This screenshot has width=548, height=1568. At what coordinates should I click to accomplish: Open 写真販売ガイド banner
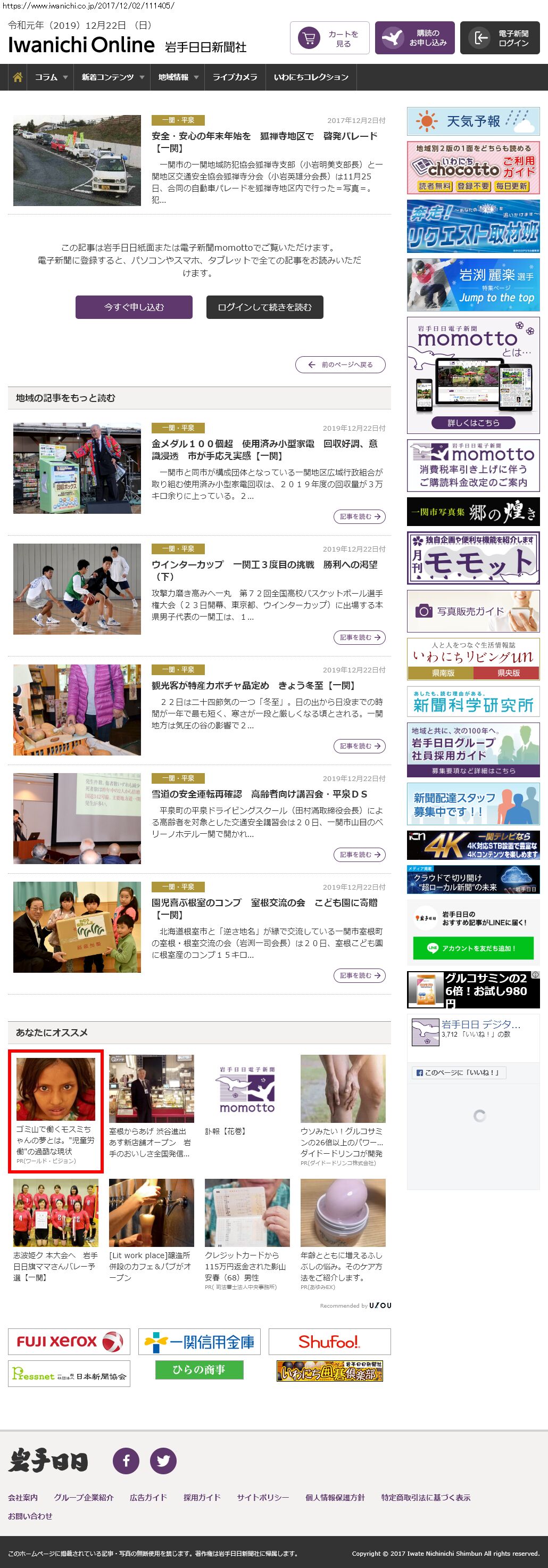tap(472, 611)
